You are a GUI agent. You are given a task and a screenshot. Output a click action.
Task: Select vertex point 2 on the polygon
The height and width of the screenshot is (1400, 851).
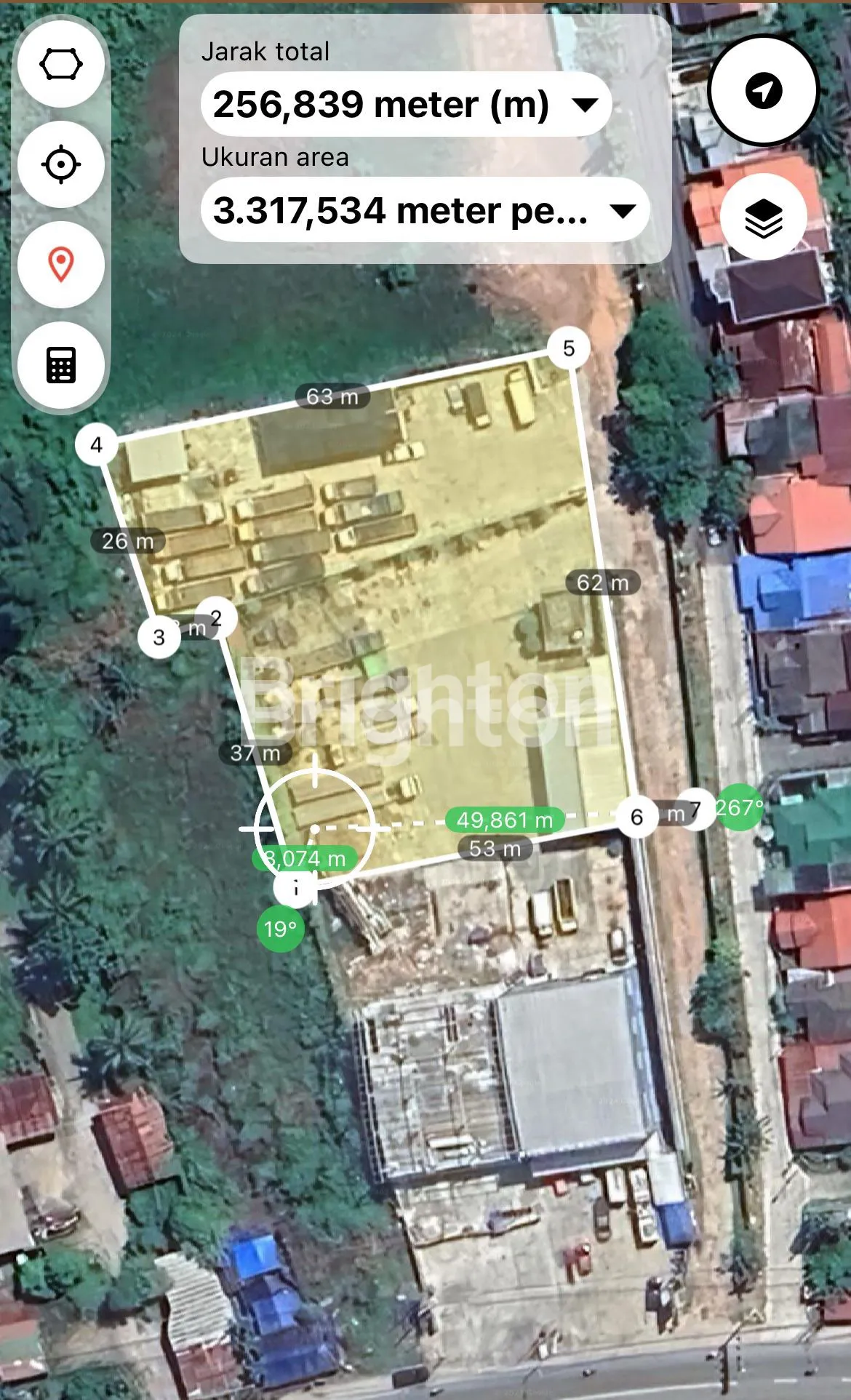coord(216,618)
